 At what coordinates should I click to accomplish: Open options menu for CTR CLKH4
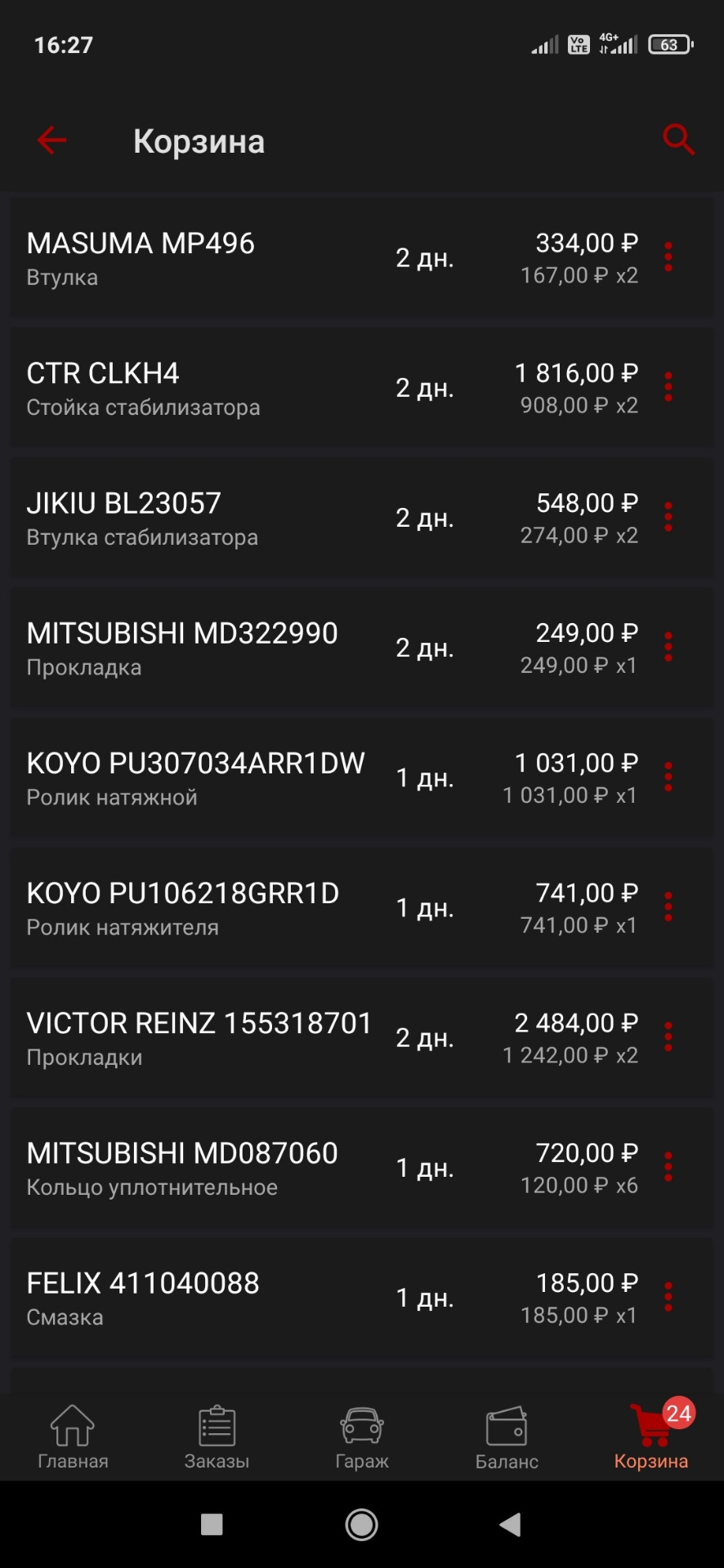pyautogui.click(x=668, y=387)
